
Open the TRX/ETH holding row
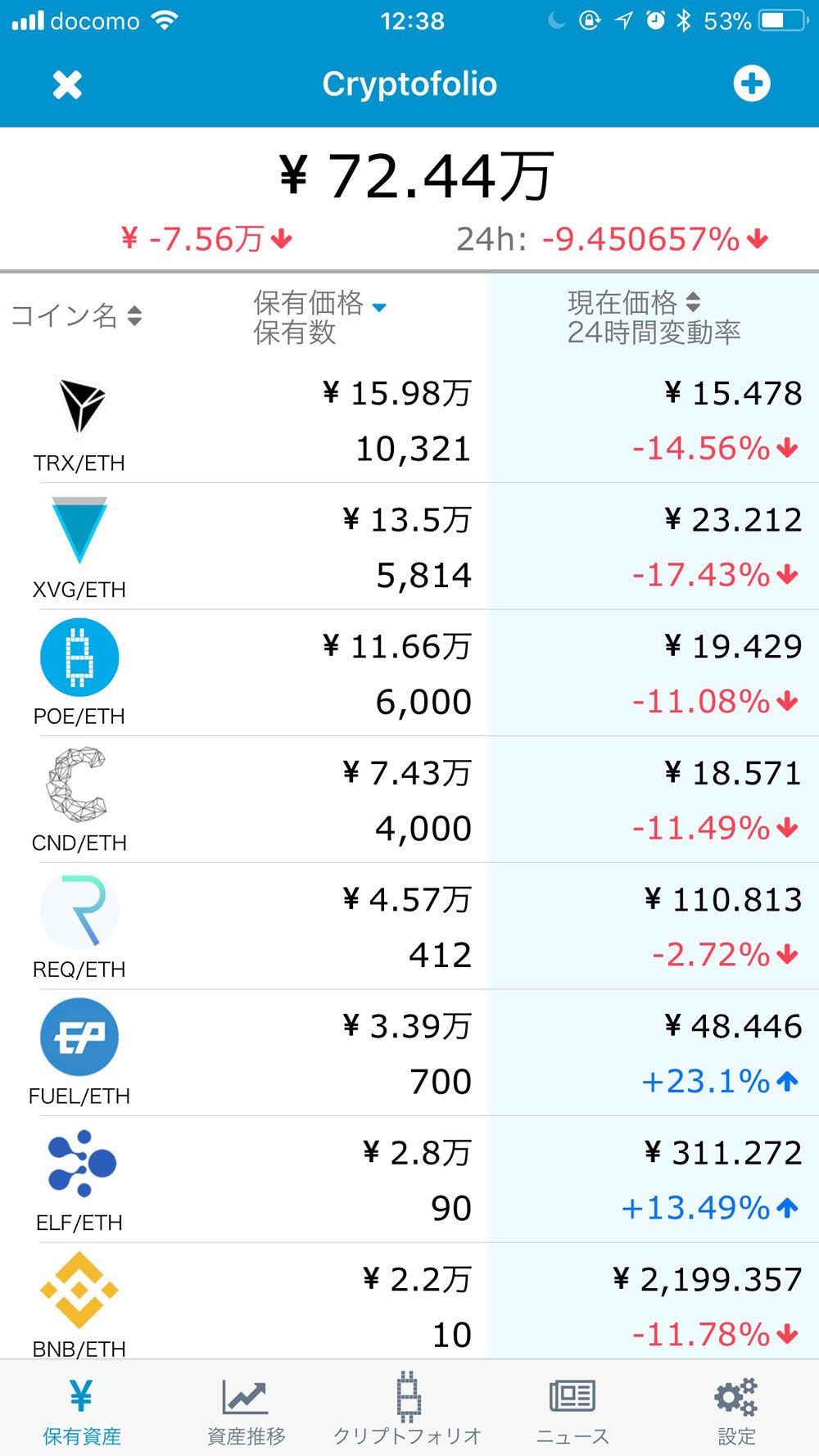pyautogui.click(x=409, y=420)
